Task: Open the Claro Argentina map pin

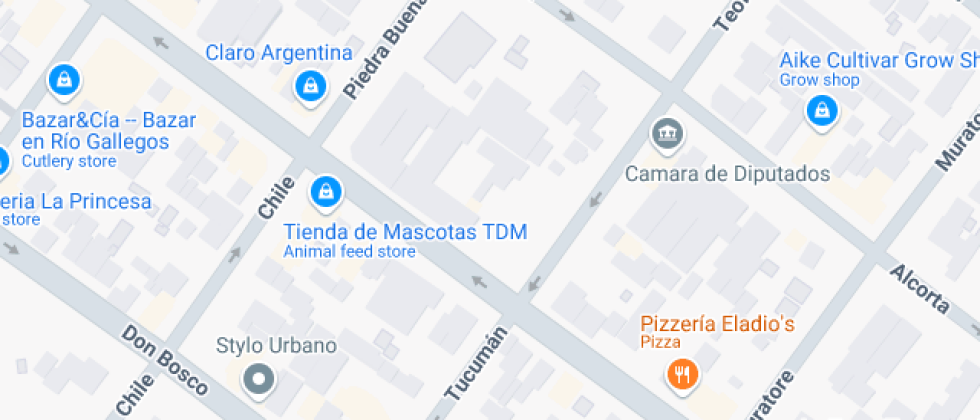Action: (x=310, y=85)
